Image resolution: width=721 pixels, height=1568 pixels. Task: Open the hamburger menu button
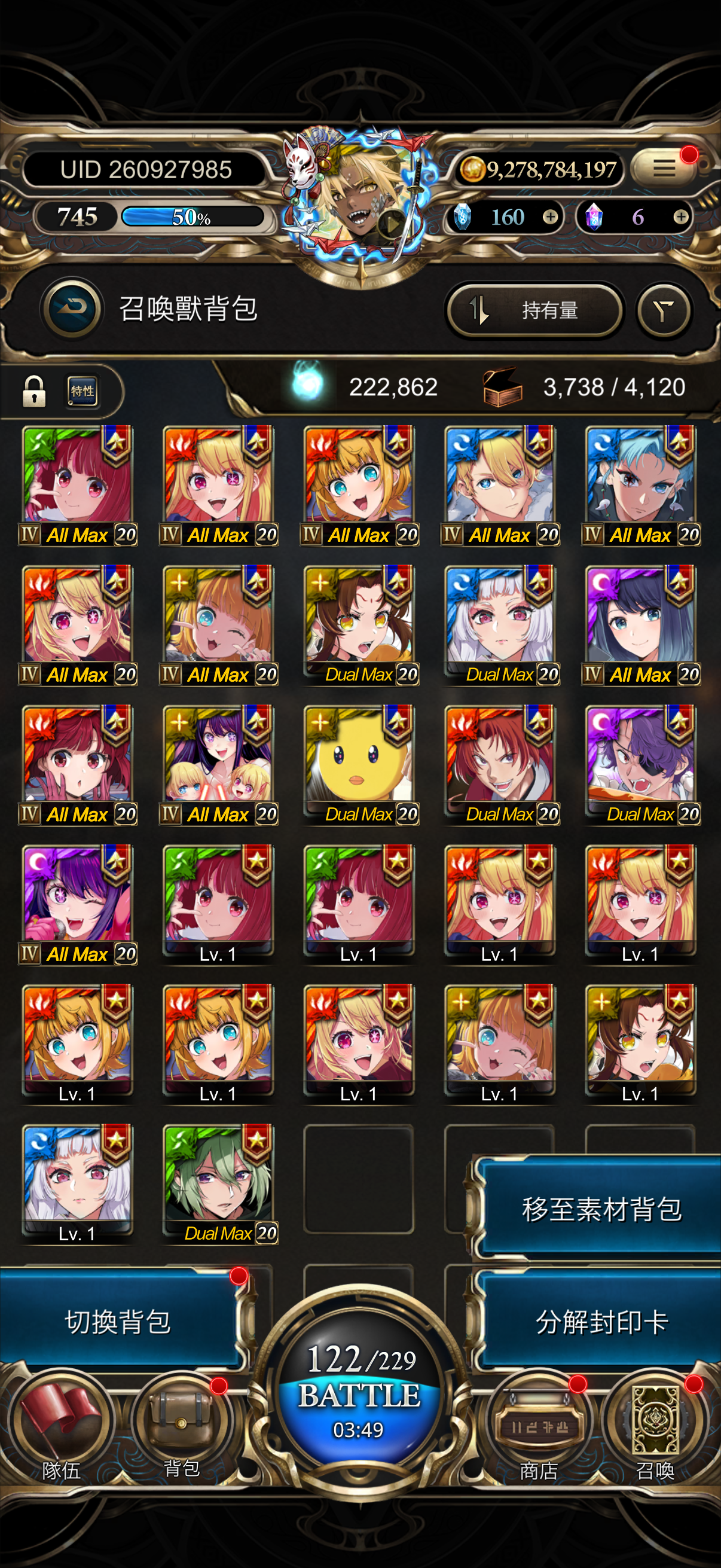pos(664,168)
